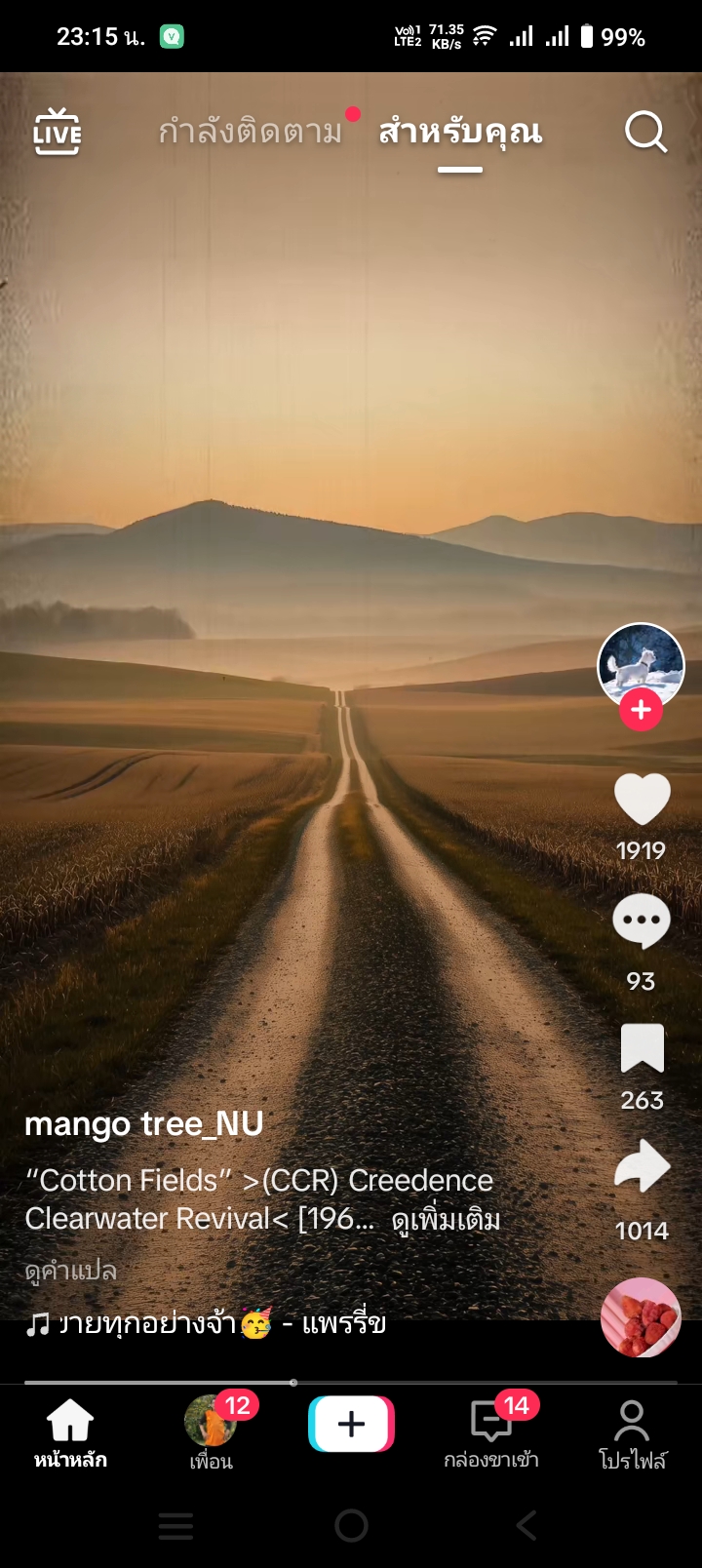Share this video with the arrow icon

tap(642, 1166)
